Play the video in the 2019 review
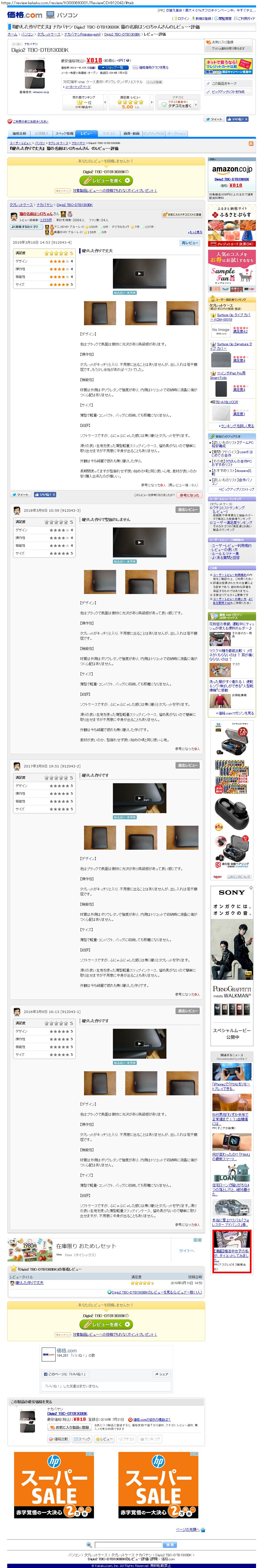Image resolution: width=263 pixels, height=1568 pixels. click(139, 273)
